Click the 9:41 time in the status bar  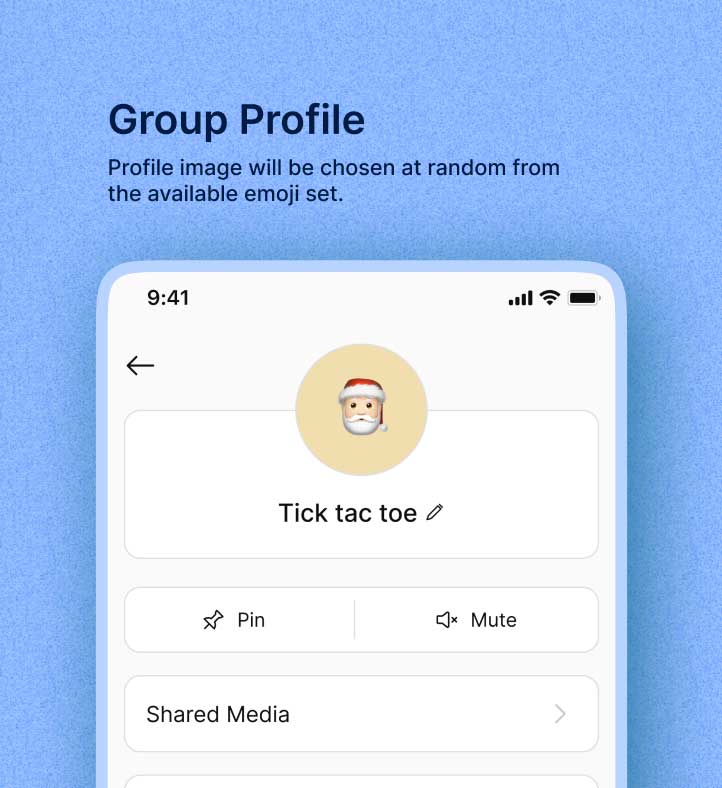[x=168, y=297]
